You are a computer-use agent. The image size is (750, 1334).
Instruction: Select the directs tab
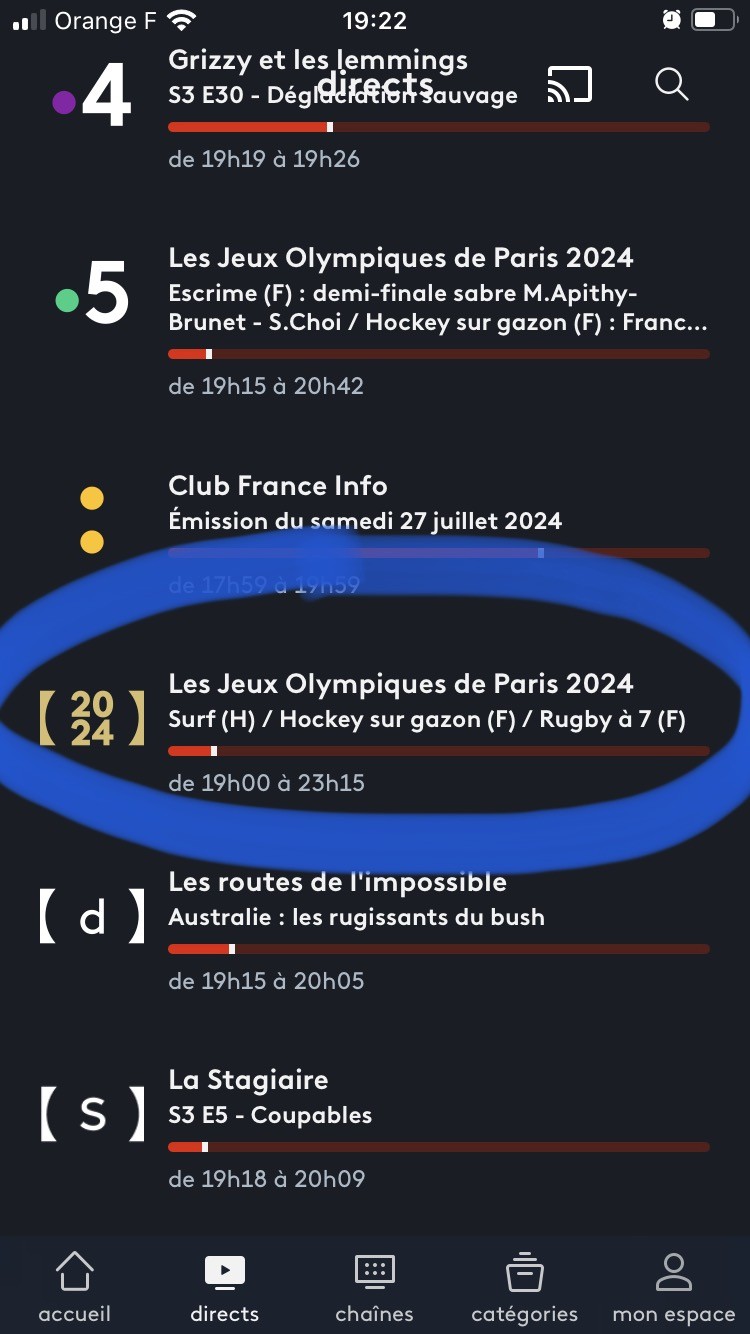point(225,1287)
